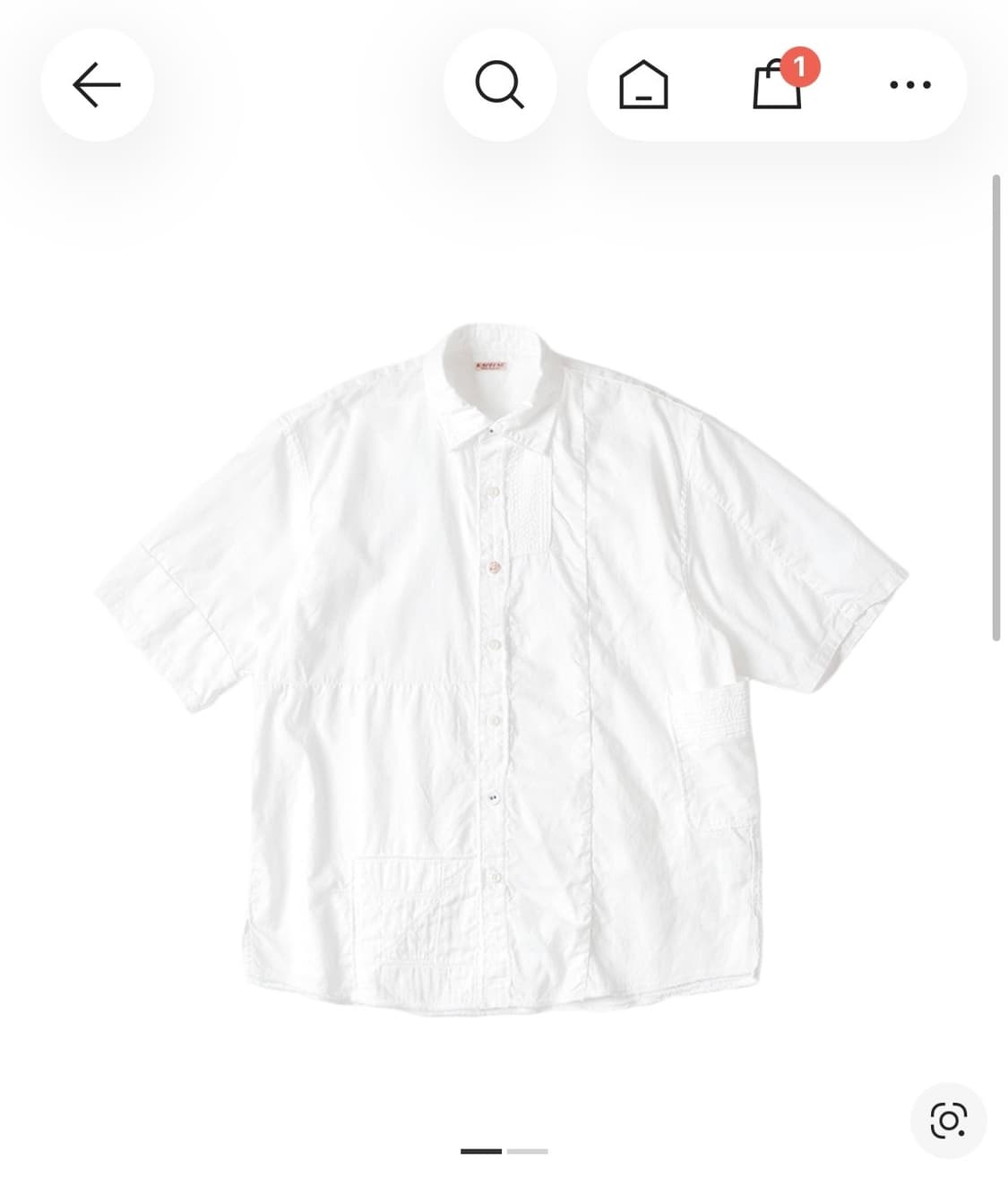Open the search magnifier

(x=499, y=85)
